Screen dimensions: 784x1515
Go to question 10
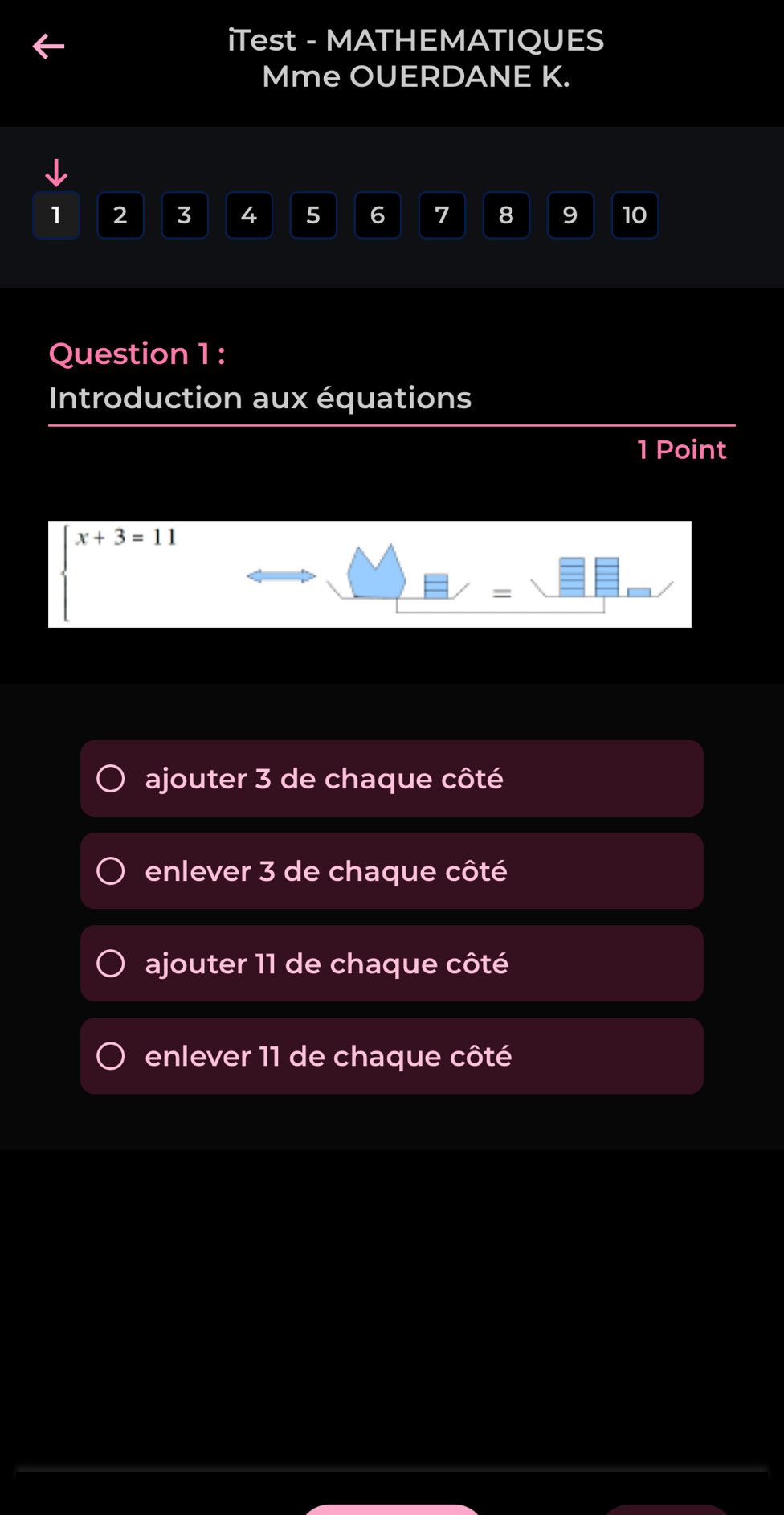635,215
